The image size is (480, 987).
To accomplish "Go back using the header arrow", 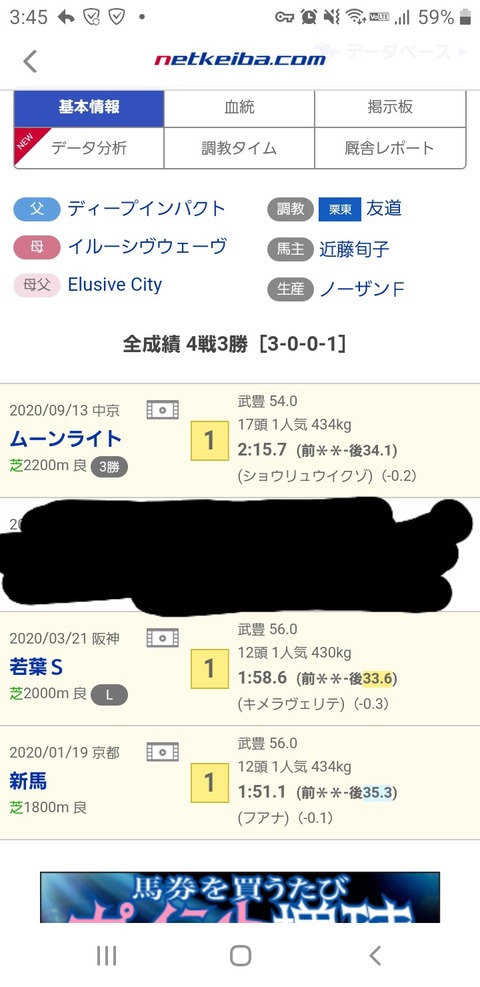I will (x=30, y=61).
